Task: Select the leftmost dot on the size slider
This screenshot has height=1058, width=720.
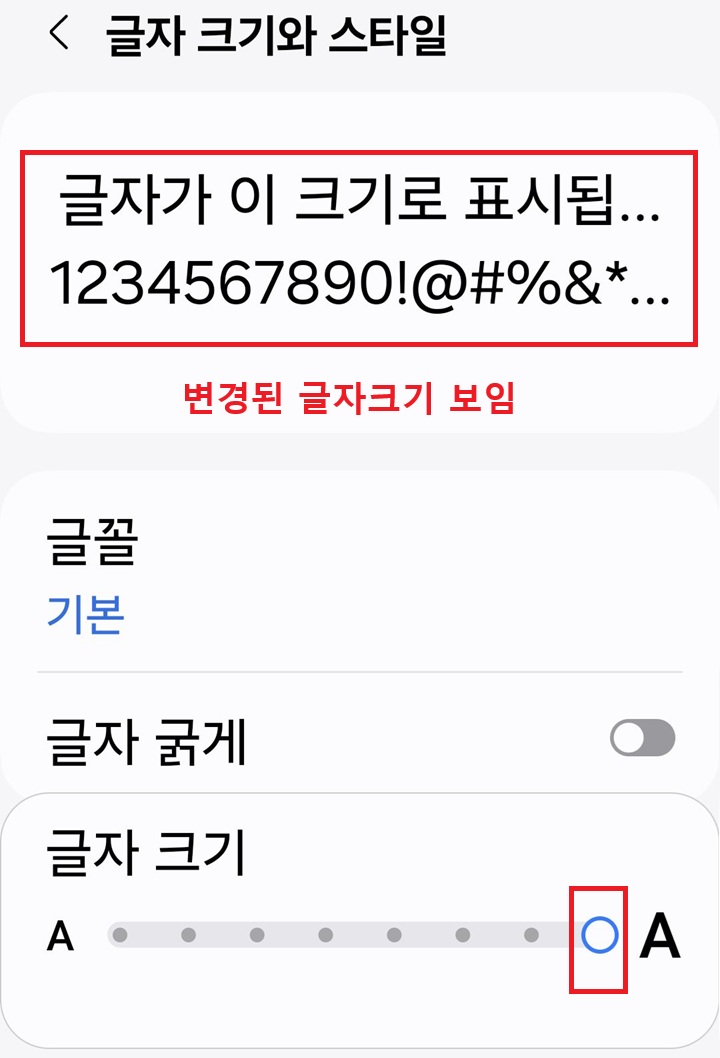Action: [118, 934]
